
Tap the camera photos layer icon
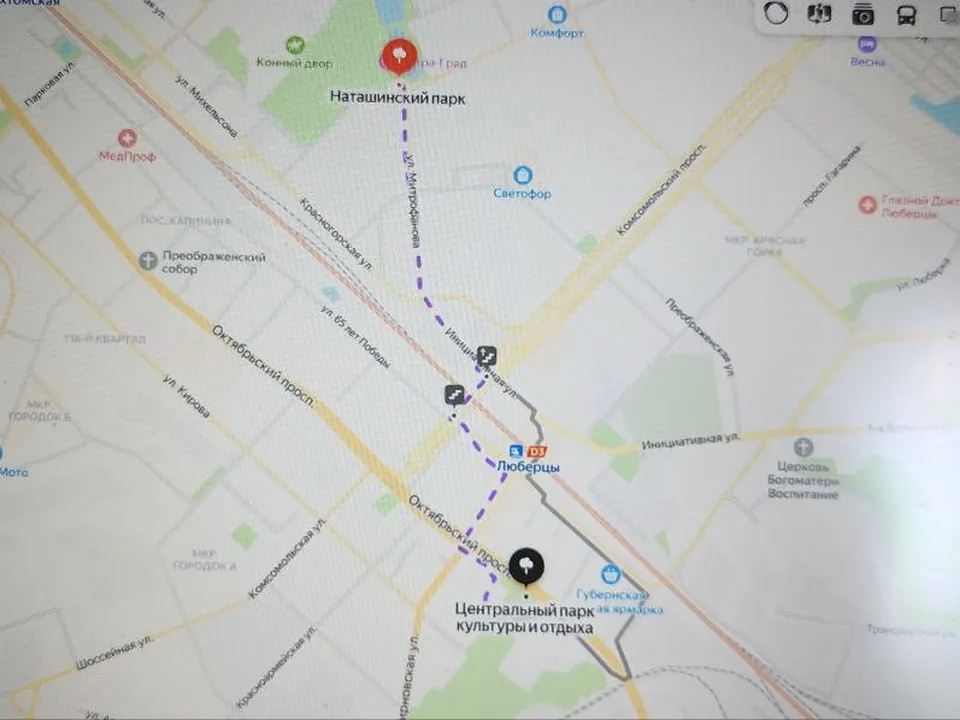tap(862, 14)
